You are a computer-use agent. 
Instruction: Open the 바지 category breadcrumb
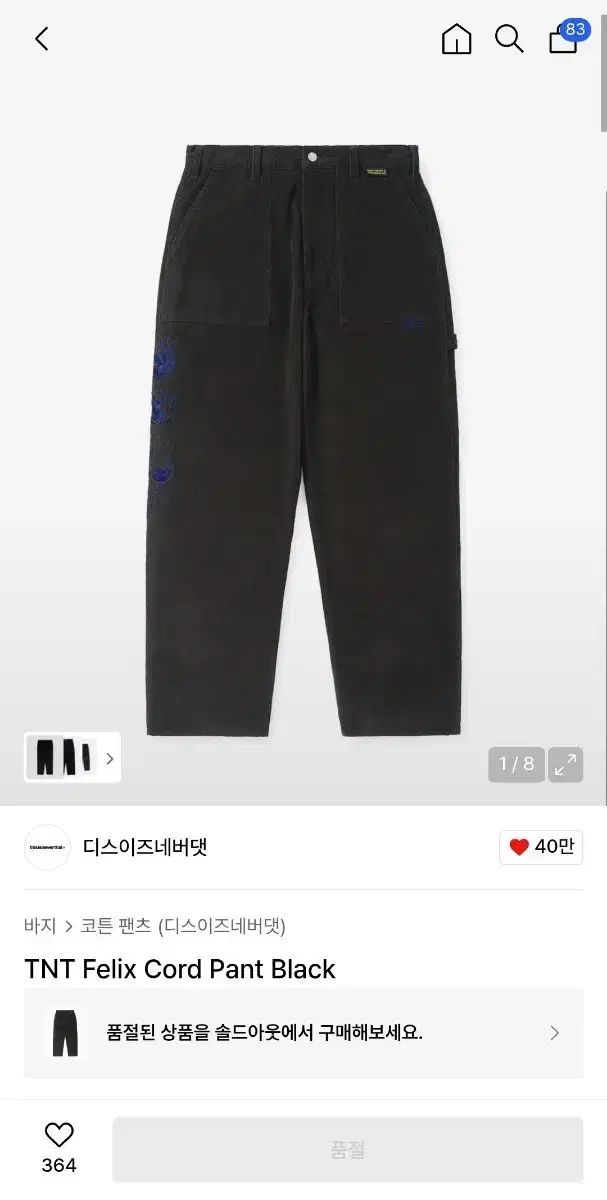click(40, 925)
